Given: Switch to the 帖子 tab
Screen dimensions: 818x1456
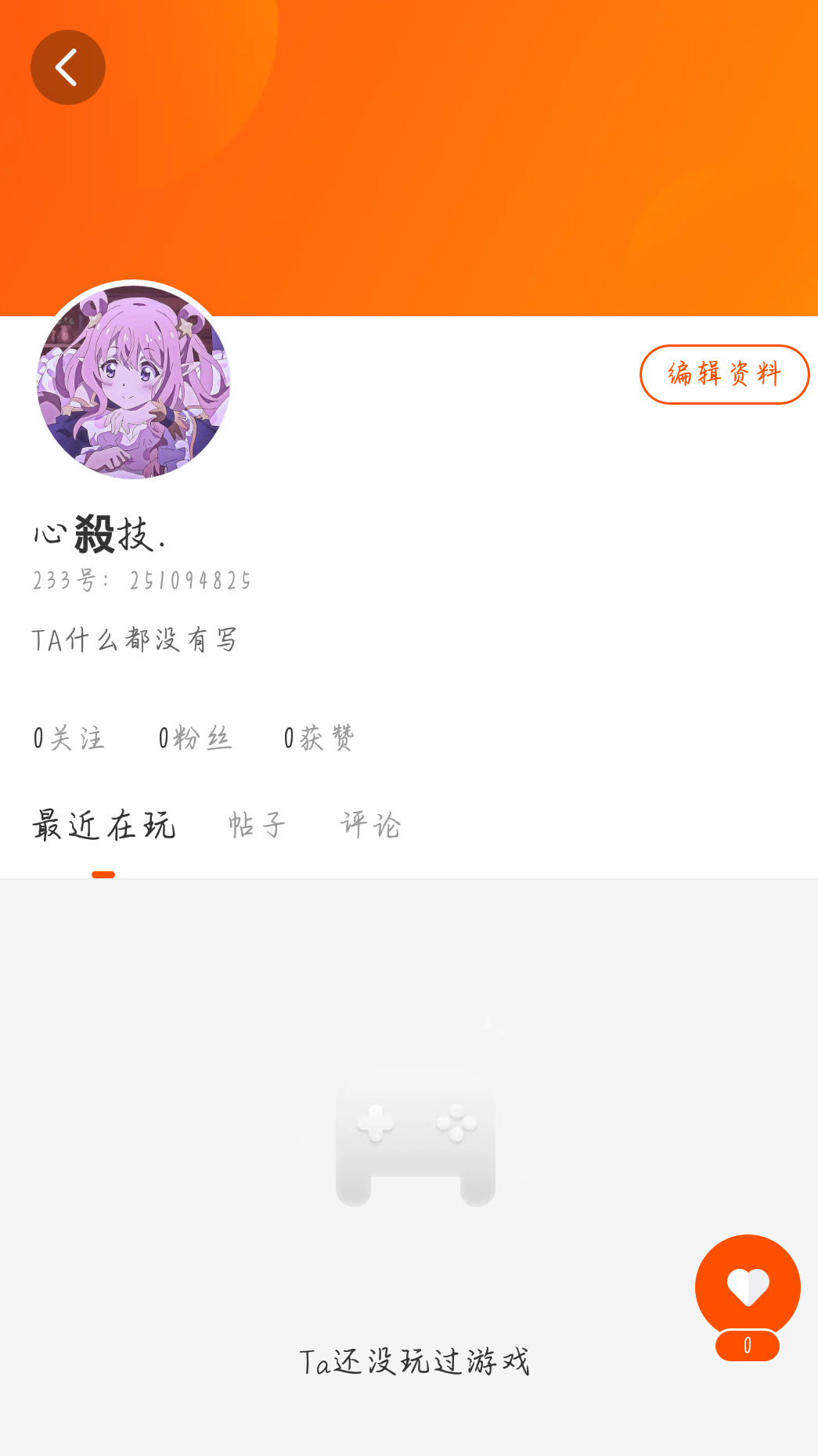Looking at the screenshot, I should 257,825.
